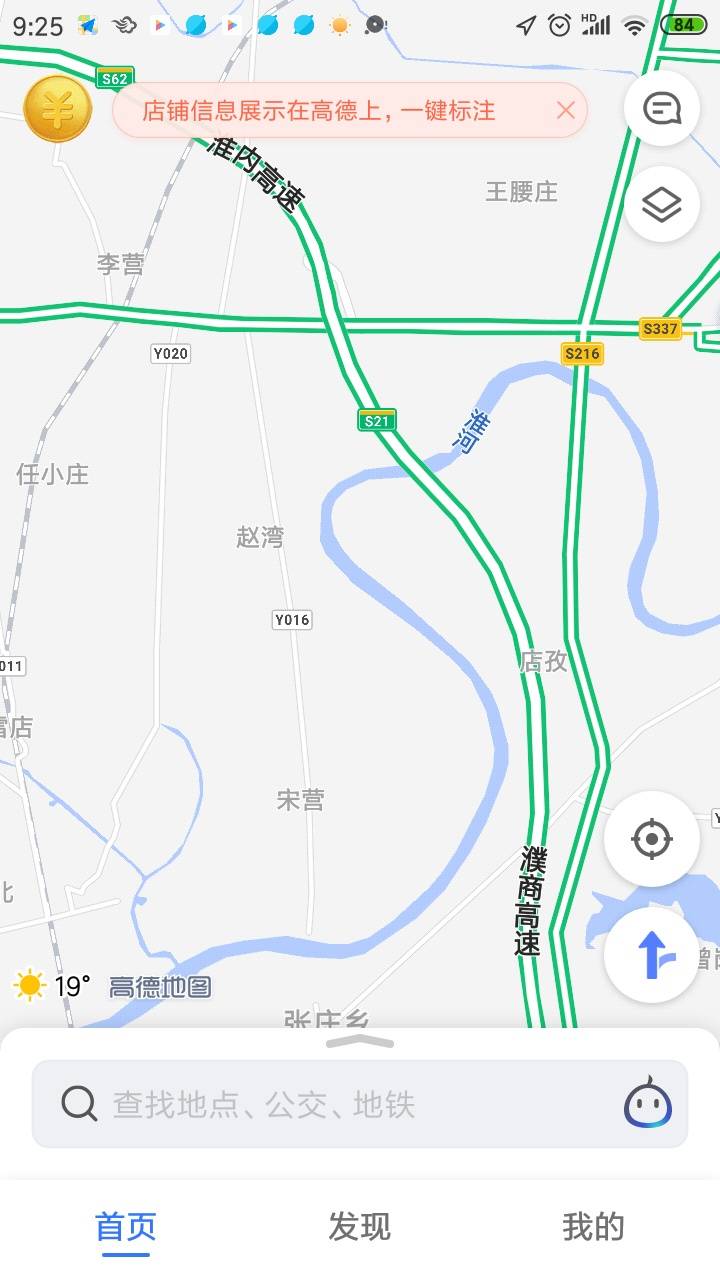Select the 首页 tab
Image resolution: width=720 pixels, height=1280 pixels.
126,1227
